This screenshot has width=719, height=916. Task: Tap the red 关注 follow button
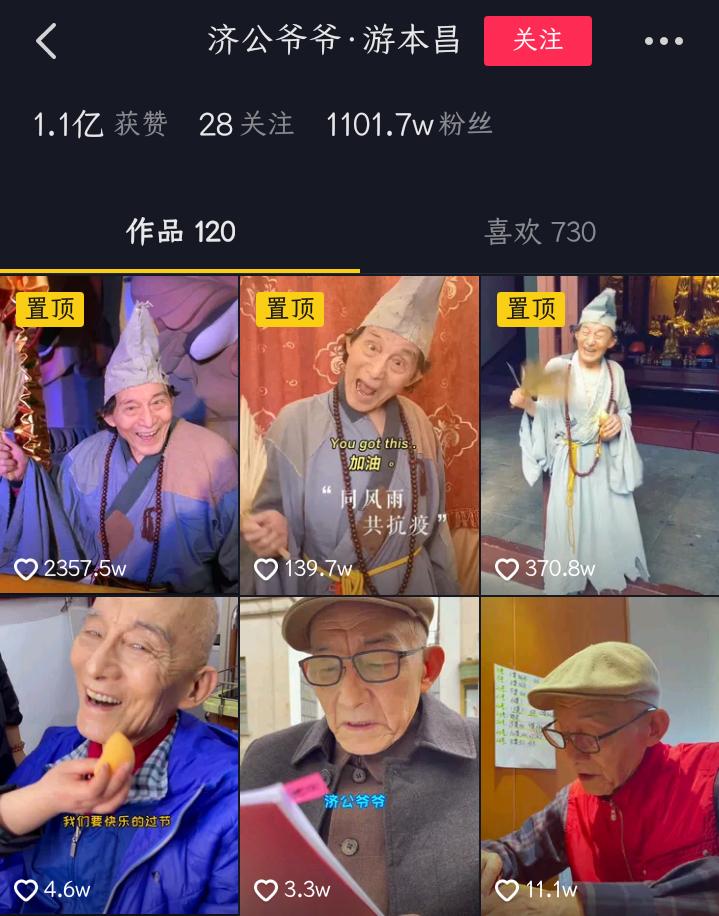(x=537, y=41)
